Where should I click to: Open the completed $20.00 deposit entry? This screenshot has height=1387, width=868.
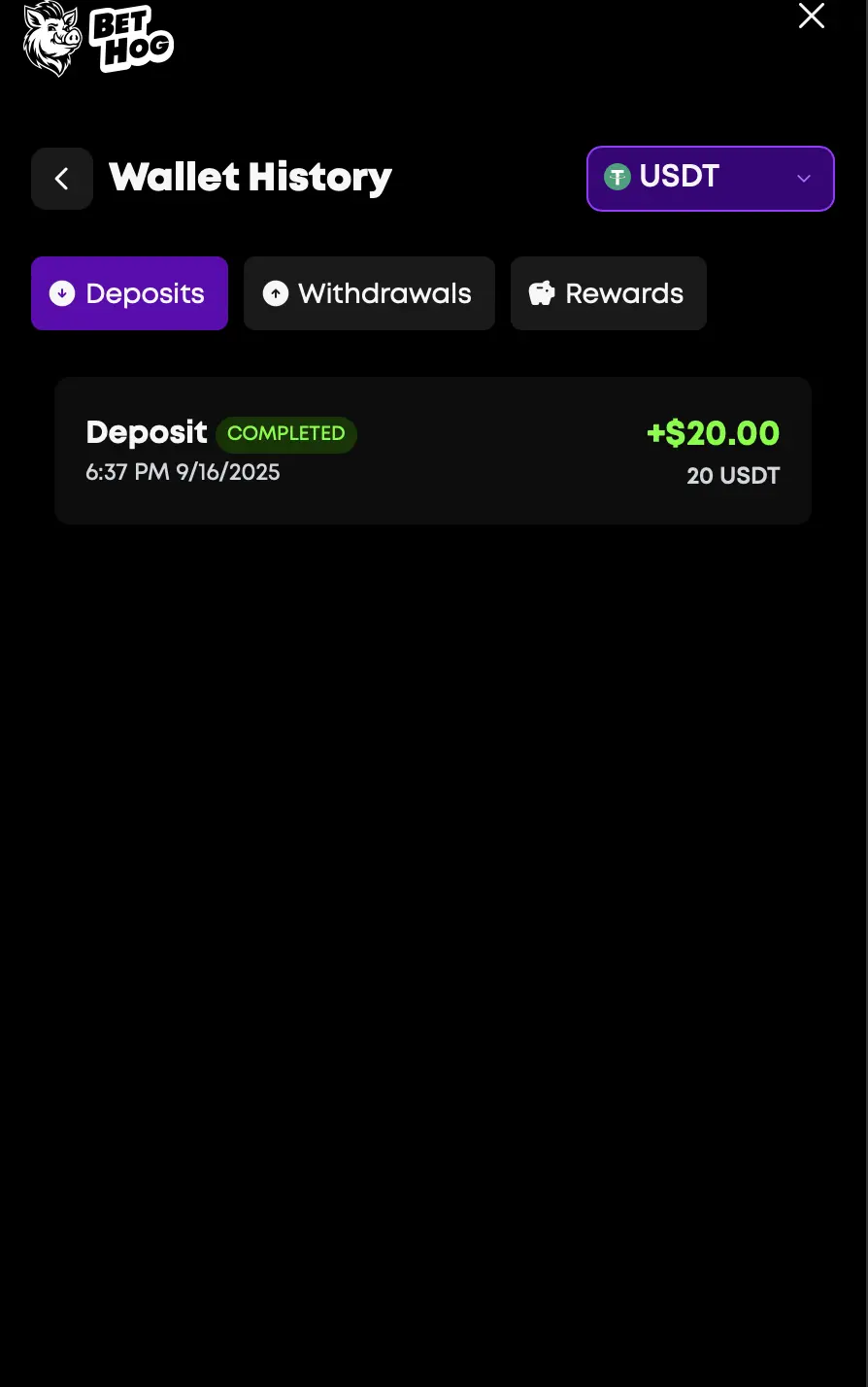coord(433,451)
